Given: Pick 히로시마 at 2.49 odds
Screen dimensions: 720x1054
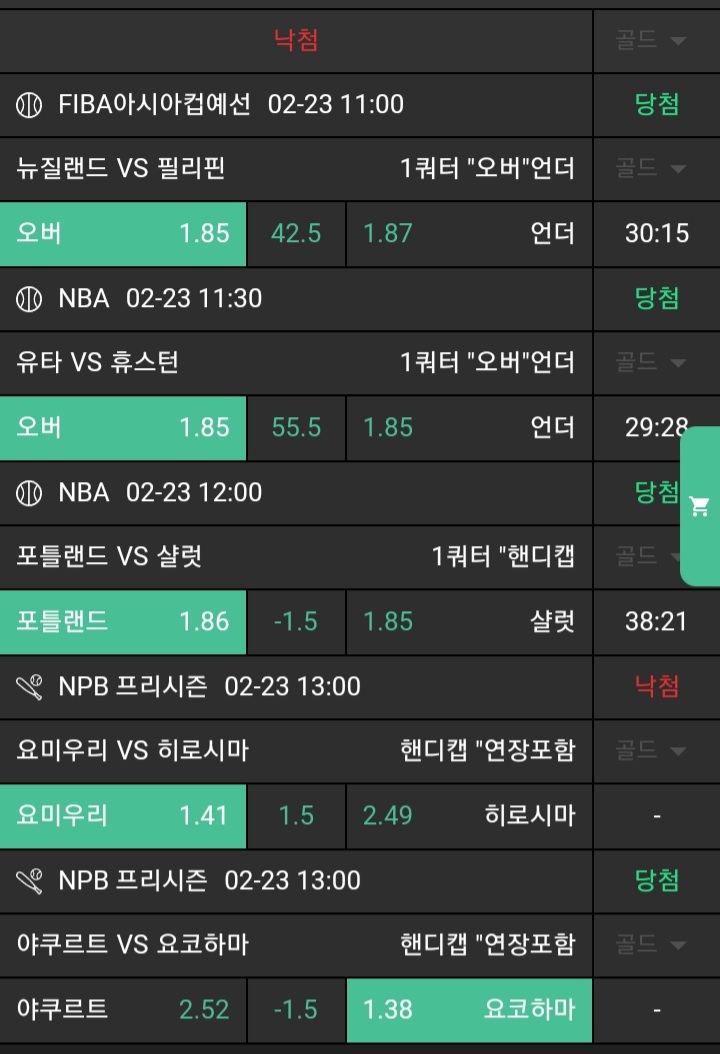Looking at the screenshot, I should [469, 815].
